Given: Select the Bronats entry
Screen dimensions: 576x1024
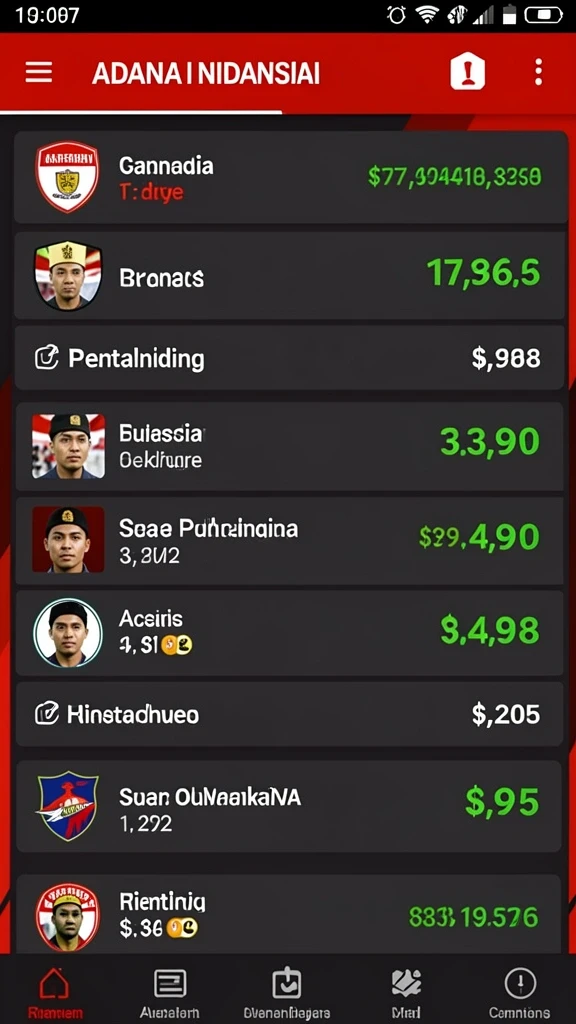Looking at the screenshot, I should pos(289,275).
